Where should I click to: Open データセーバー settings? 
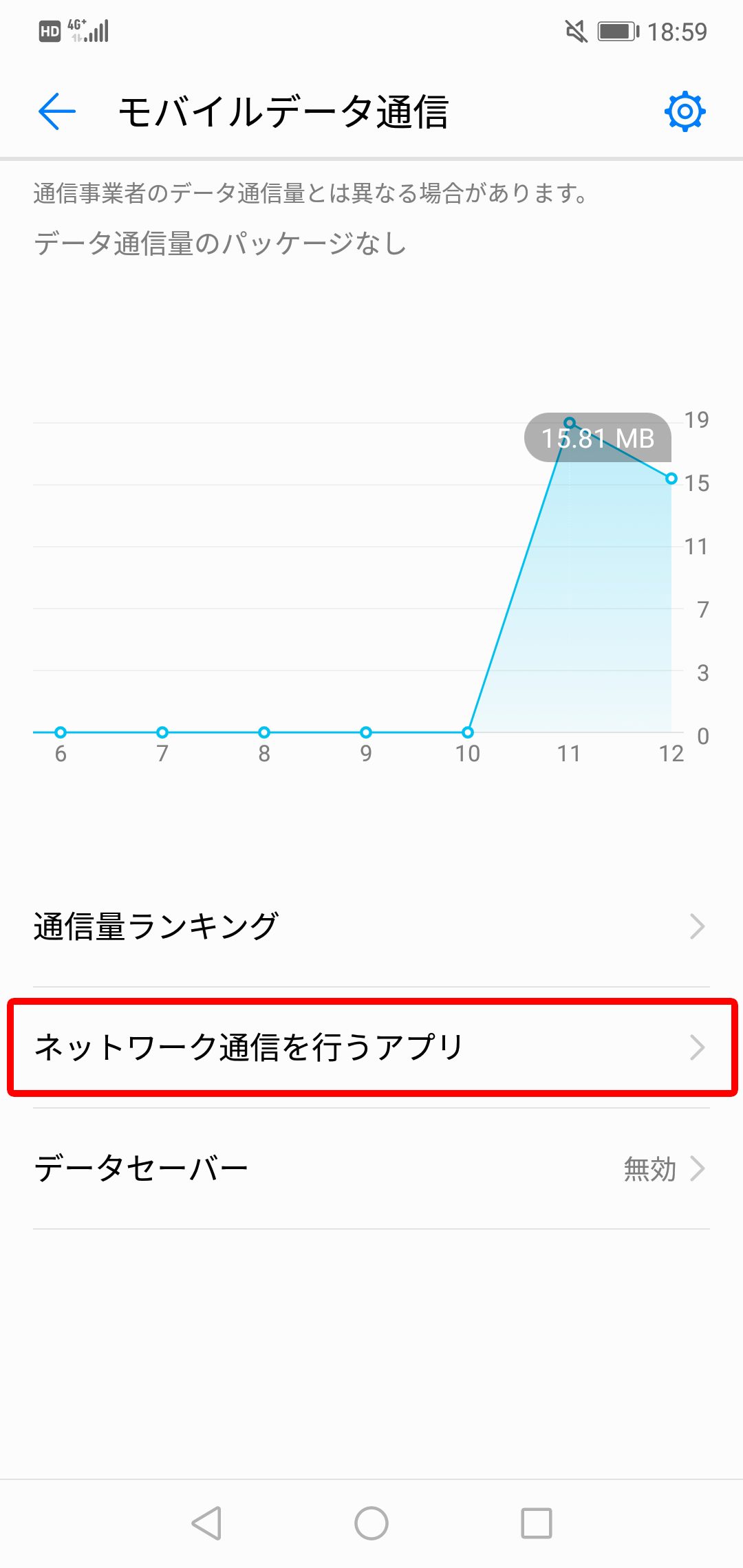(x=371, y=1168)
